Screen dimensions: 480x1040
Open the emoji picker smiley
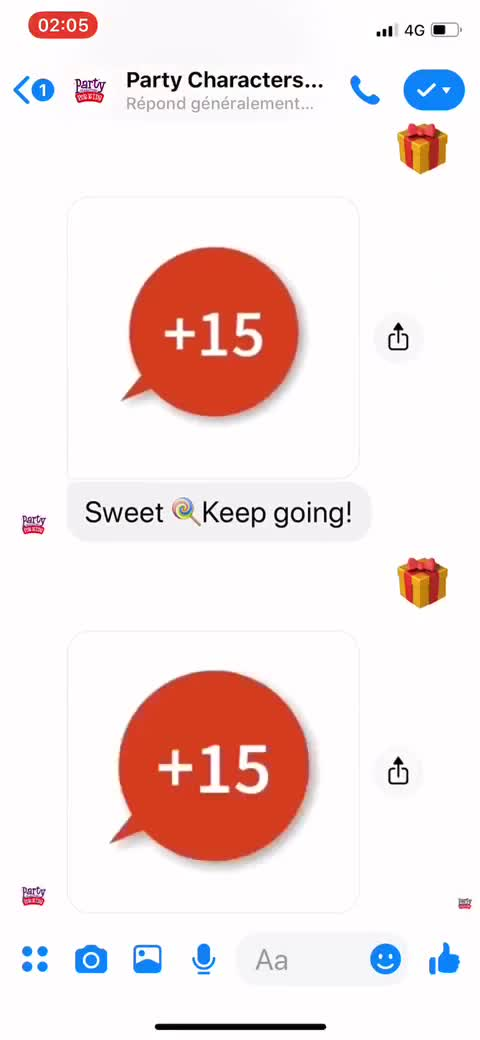[x=385, y=959]
